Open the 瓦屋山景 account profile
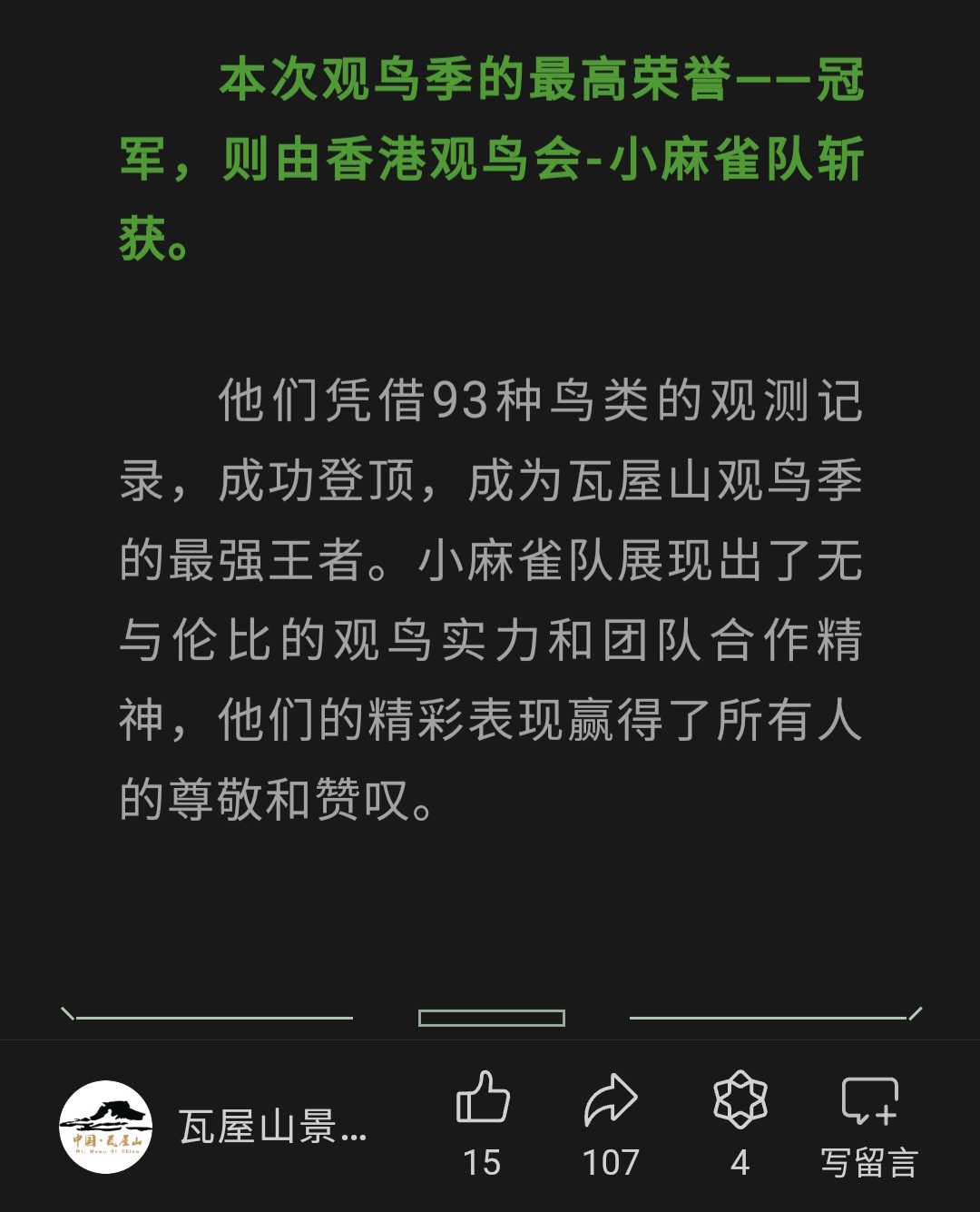This screenshot has height=1212, width=980. 213,1127
